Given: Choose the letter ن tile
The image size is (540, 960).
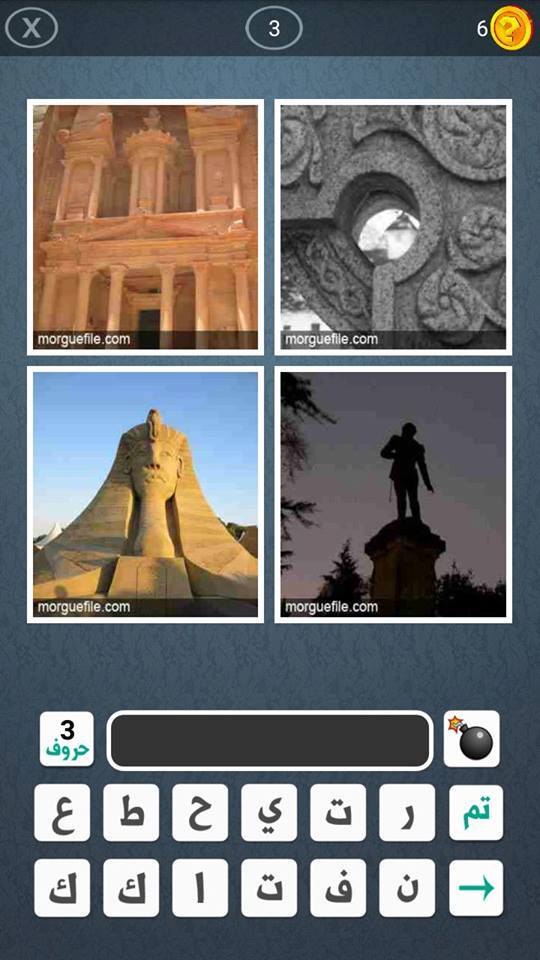Looking at the screenshot, I should pos(407,888).
